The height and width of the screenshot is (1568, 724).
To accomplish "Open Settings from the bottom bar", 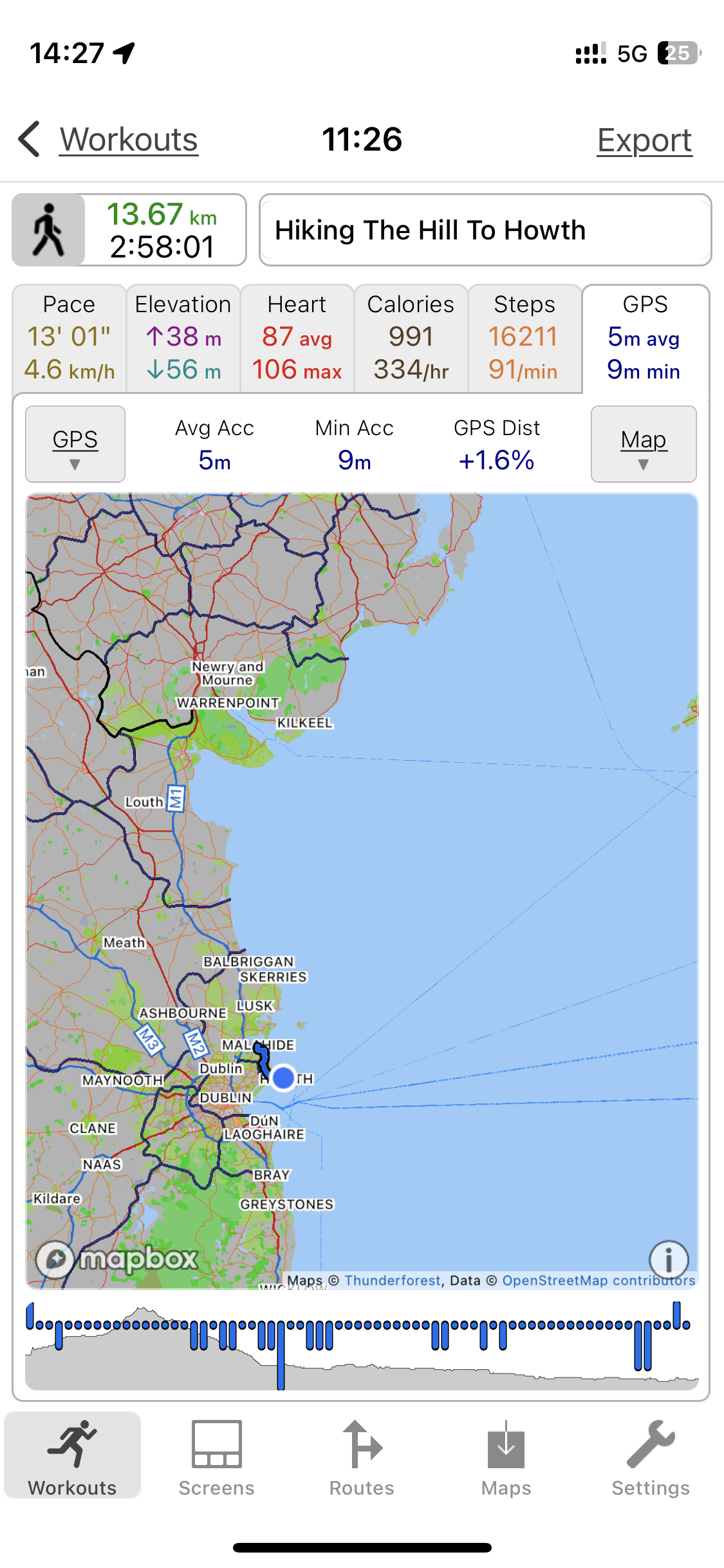I will coord(651,1459).
